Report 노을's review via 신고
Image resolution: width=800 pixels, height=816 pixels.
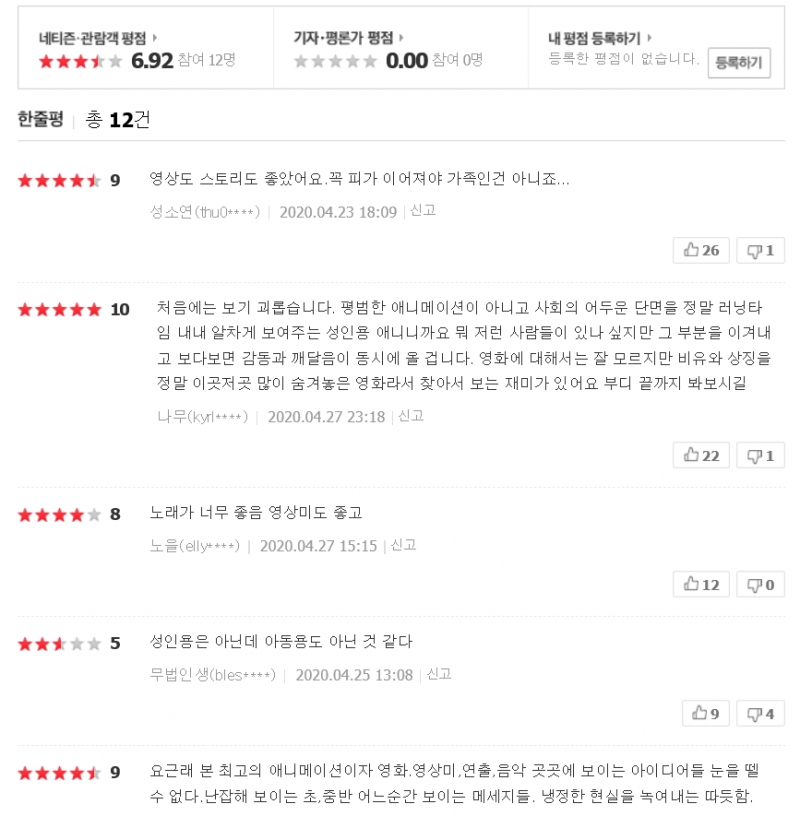(403, 545)
